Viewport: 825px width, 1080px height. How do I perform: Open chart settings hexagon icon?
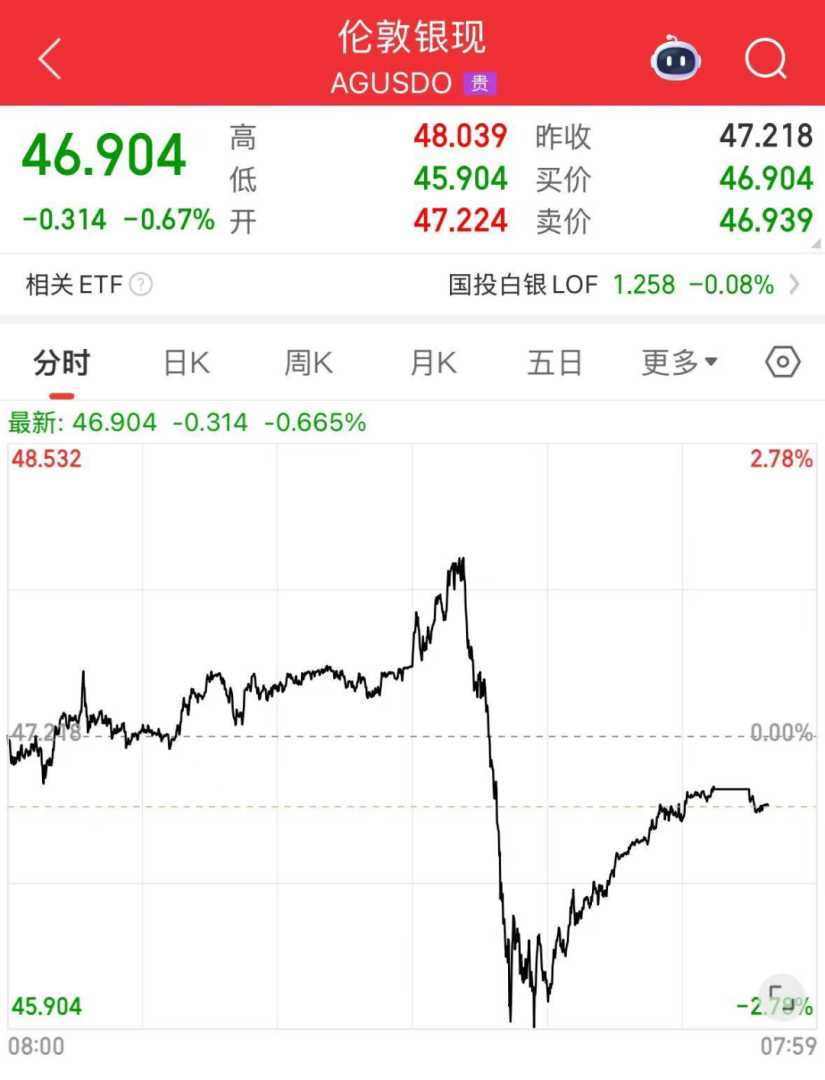(783, 362)
